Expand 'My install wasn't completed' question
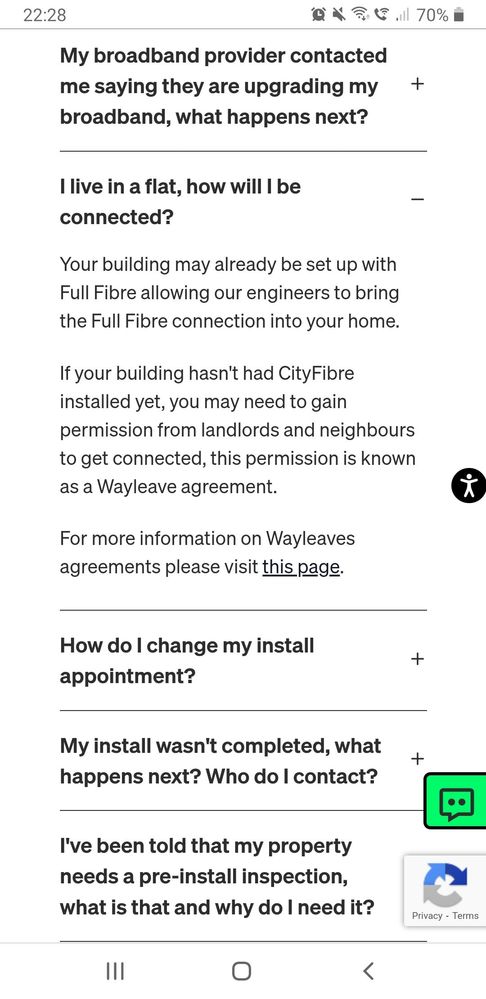This screenshot has height=999, width=486. (x=243, y=761)
